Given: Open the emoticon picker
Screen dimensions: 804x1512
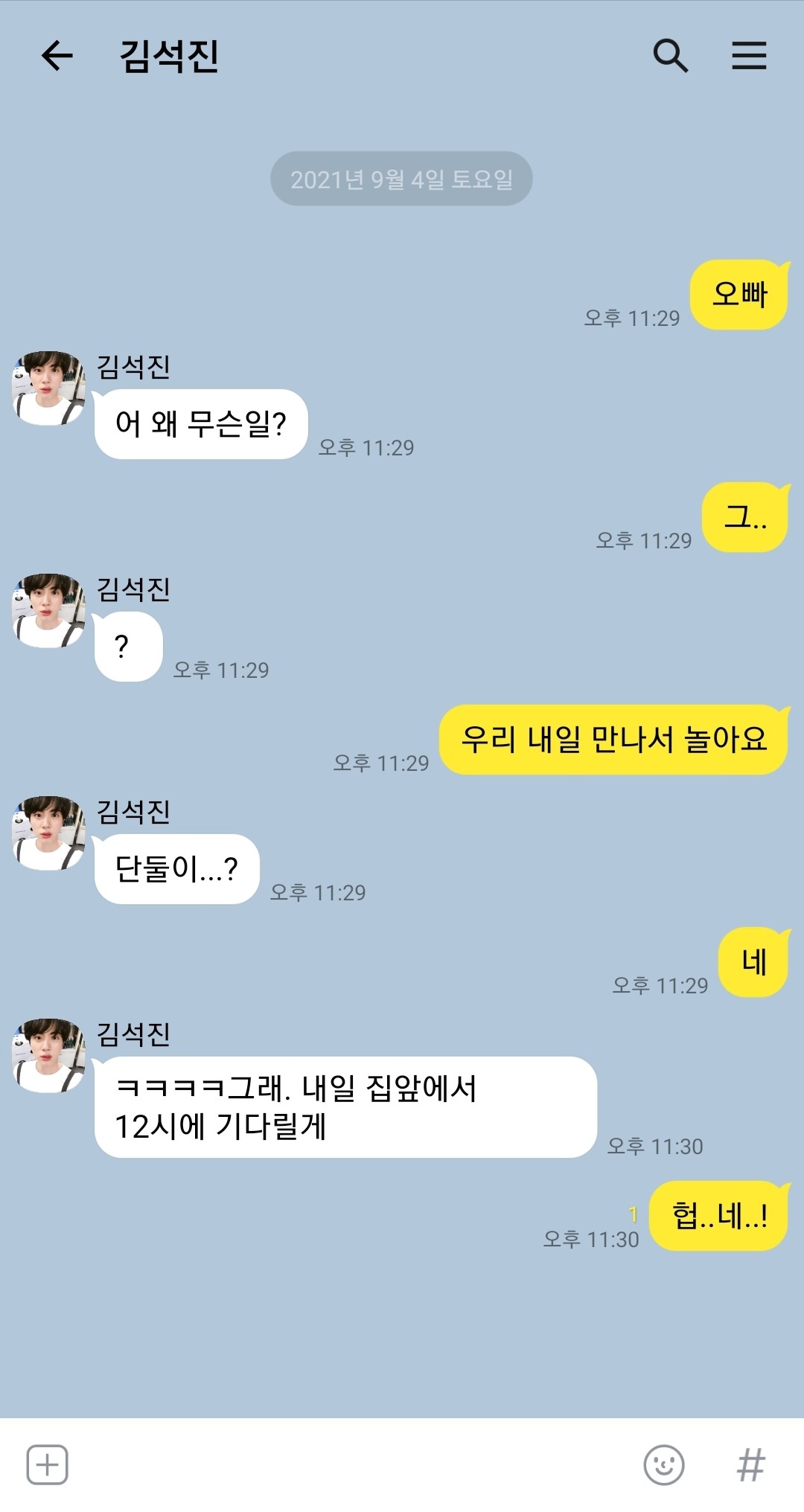Looking at the screenshot, I should click(663, 1465).
